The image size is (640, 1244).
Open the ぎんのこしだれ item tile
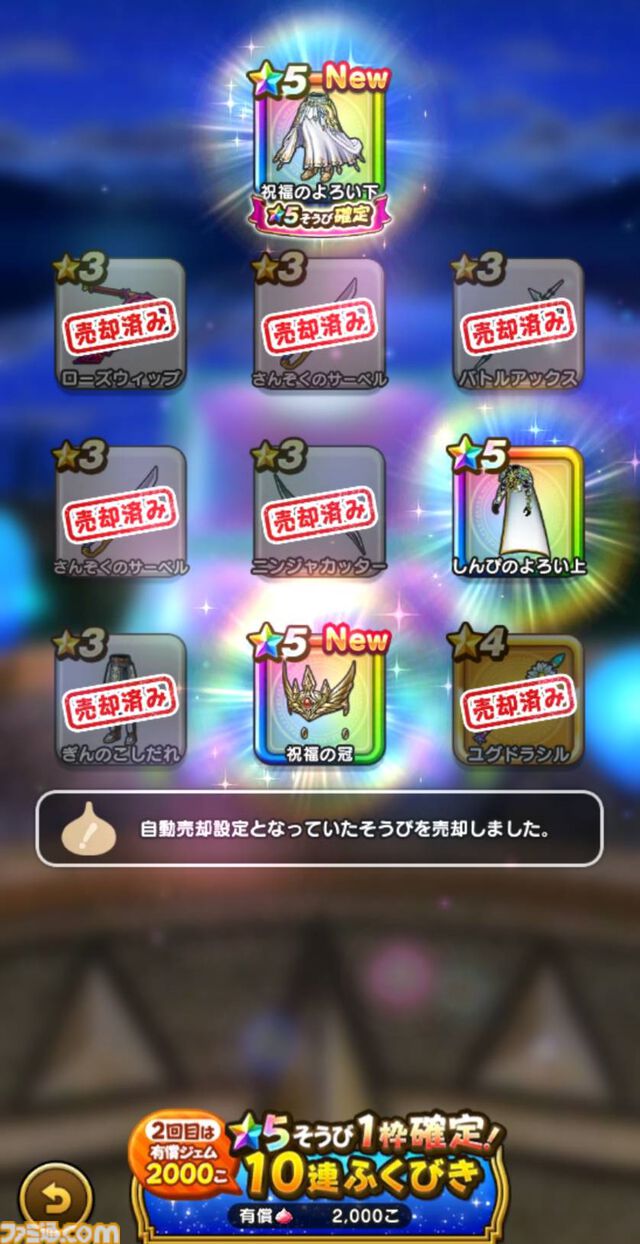(x=120, y=698)
